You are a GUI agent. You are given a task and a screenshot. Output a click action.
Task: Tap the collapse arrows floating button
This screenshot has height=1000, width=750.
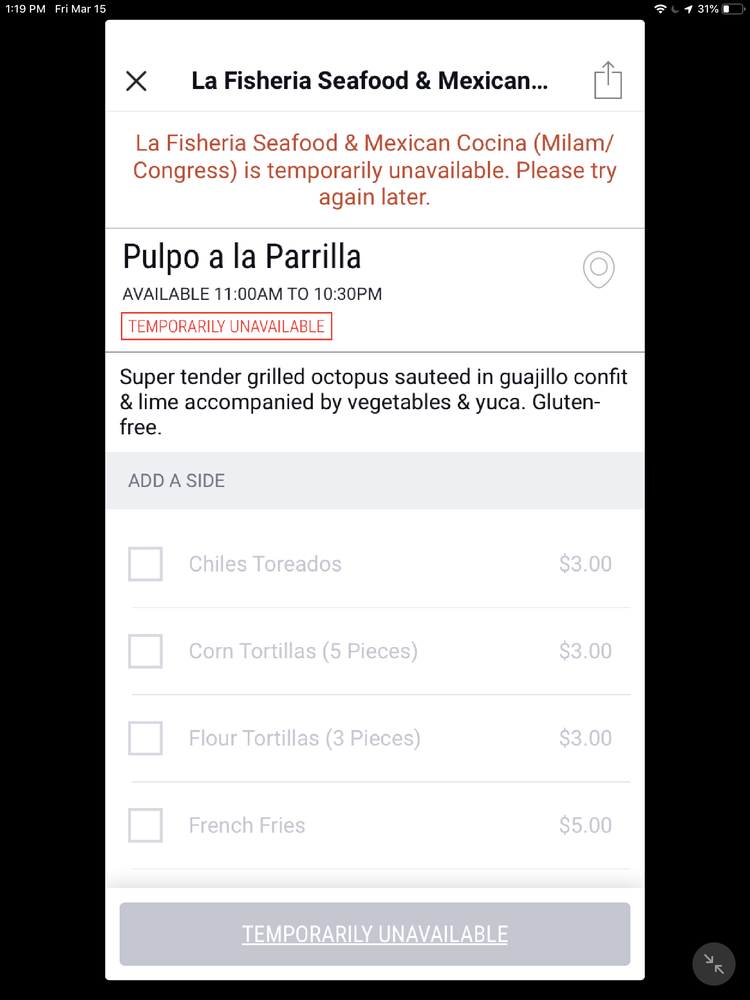[x=714, y=964]
